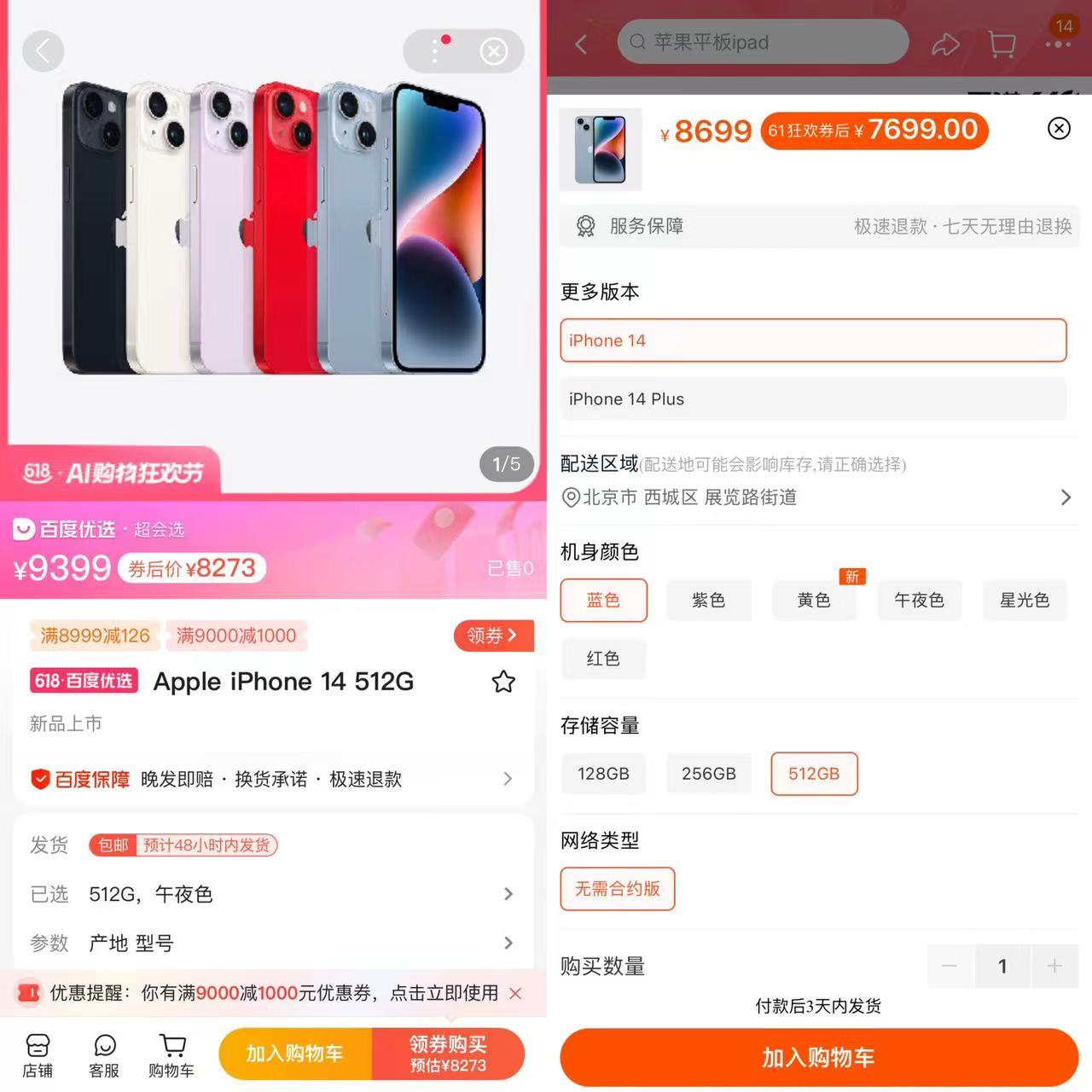Choose the 午夜色 body color
The image size is (1092, 1092).
coord(919,600)
